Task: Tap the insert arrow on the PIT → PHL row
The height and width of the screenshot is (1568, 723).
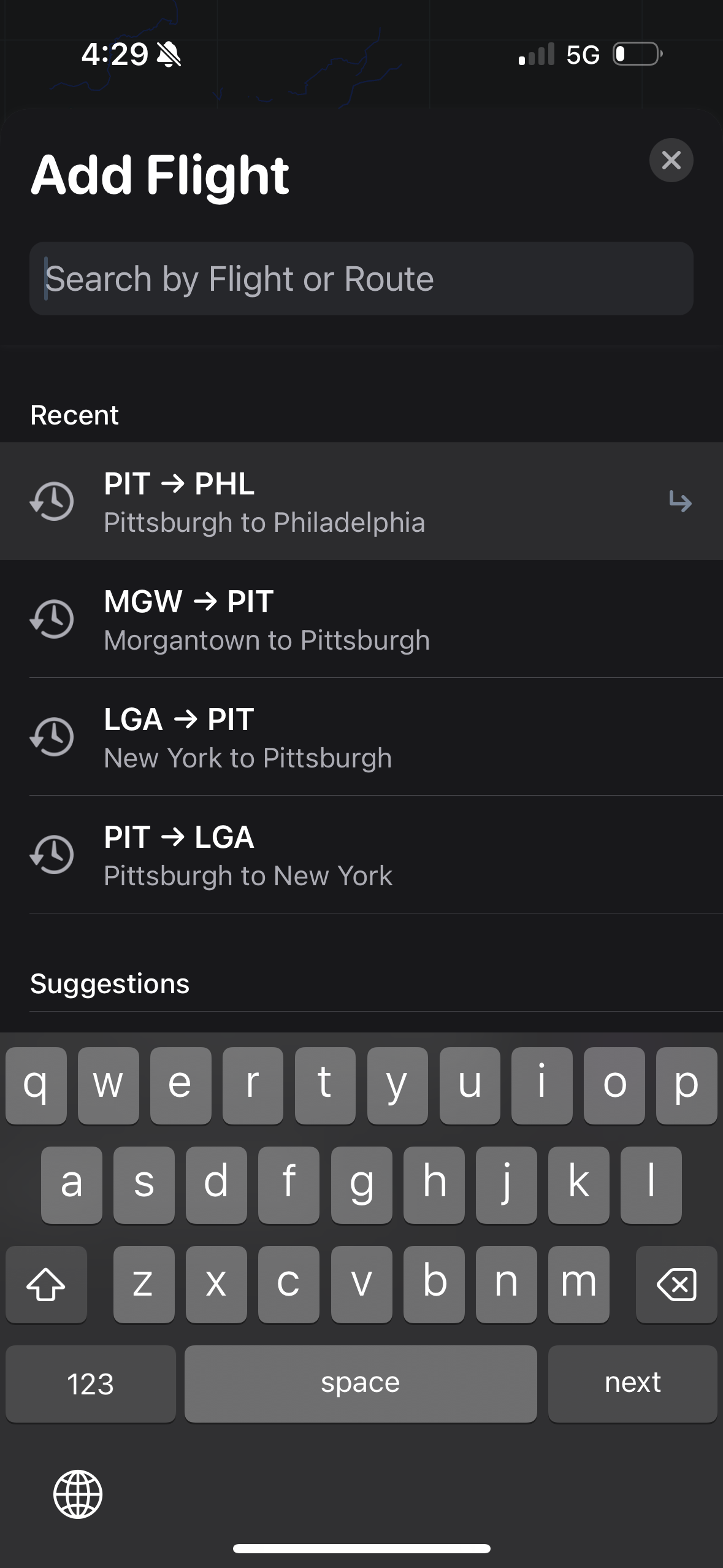Action: [681, 502]
